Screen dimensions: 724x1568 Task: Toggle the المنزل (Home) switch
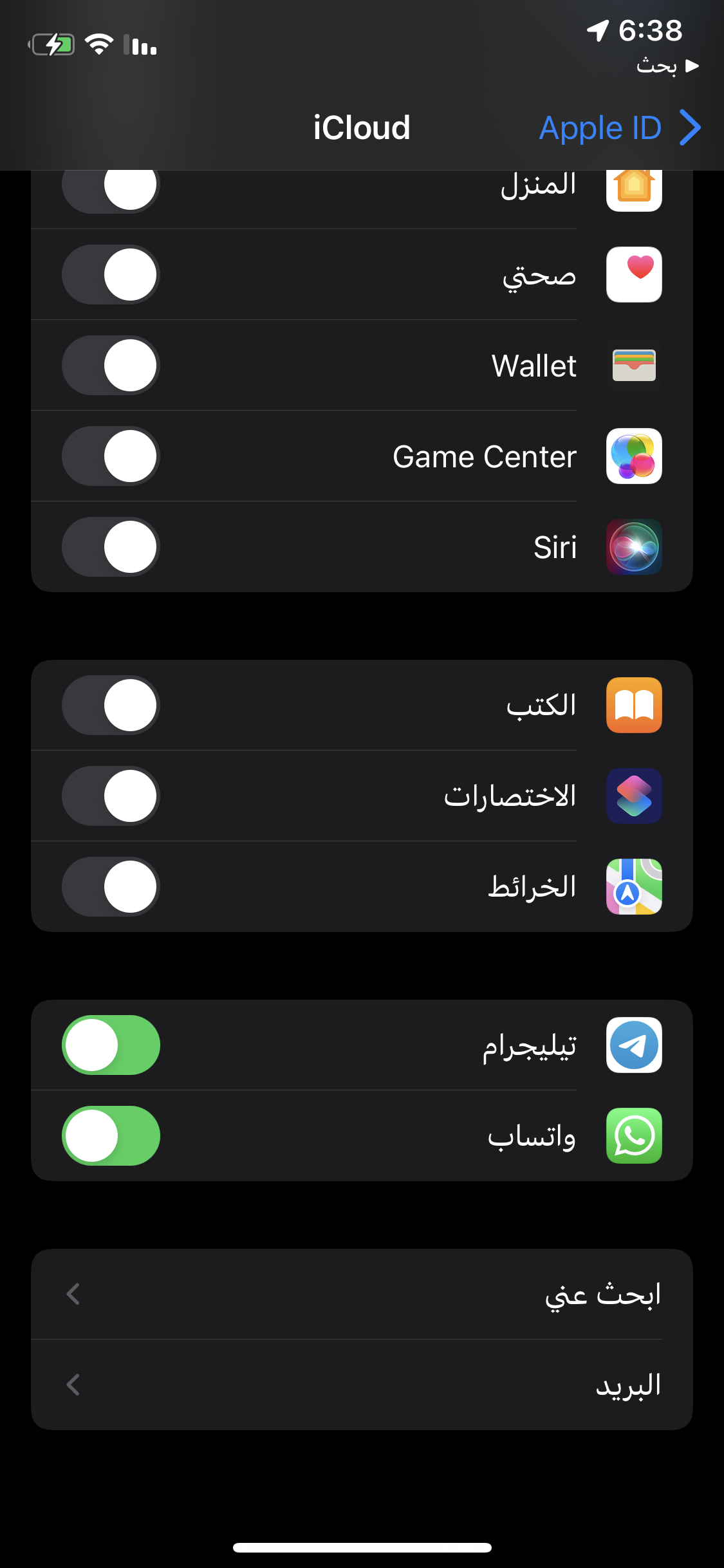(x=111, y=187)
